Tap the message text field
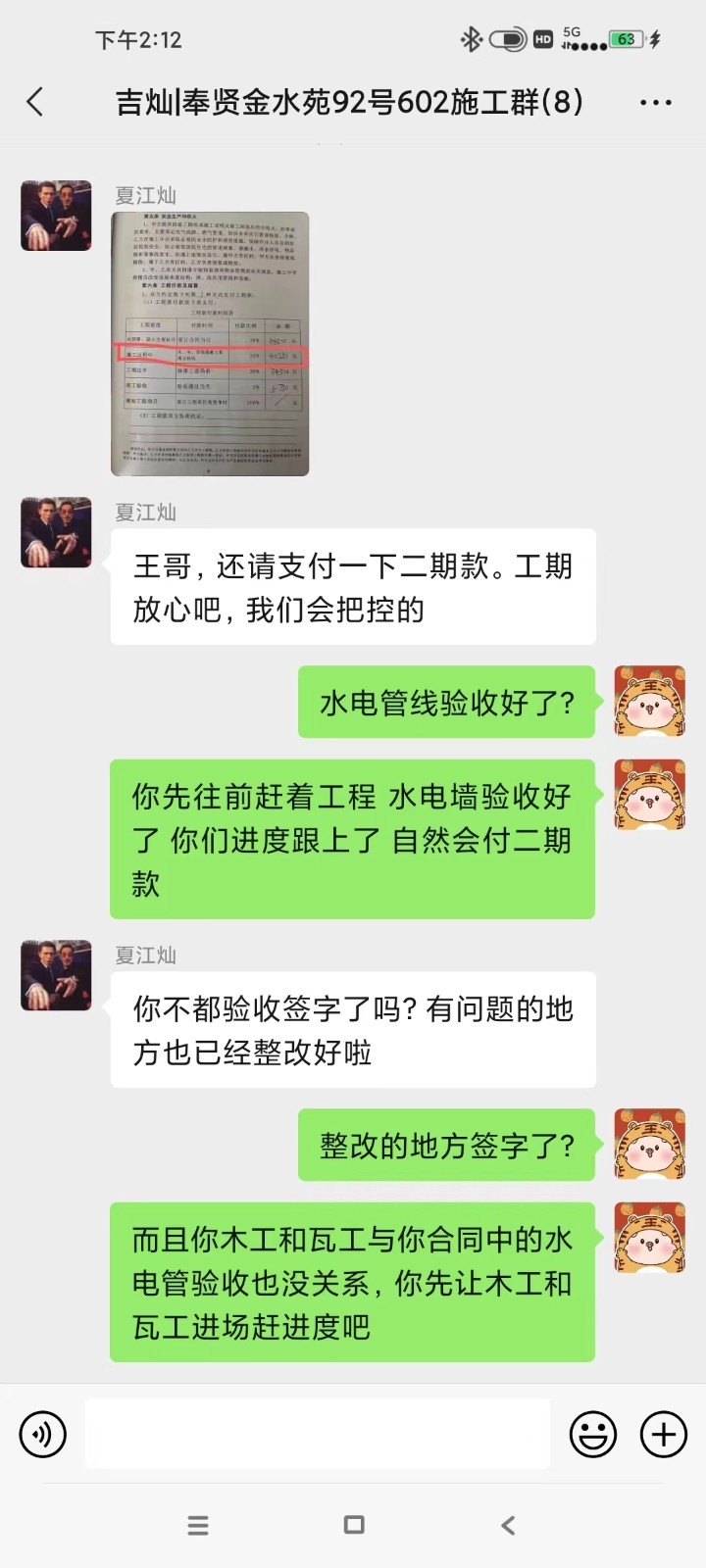The width and height of the screenshot is (706, 1568). tap(318, 1434)
